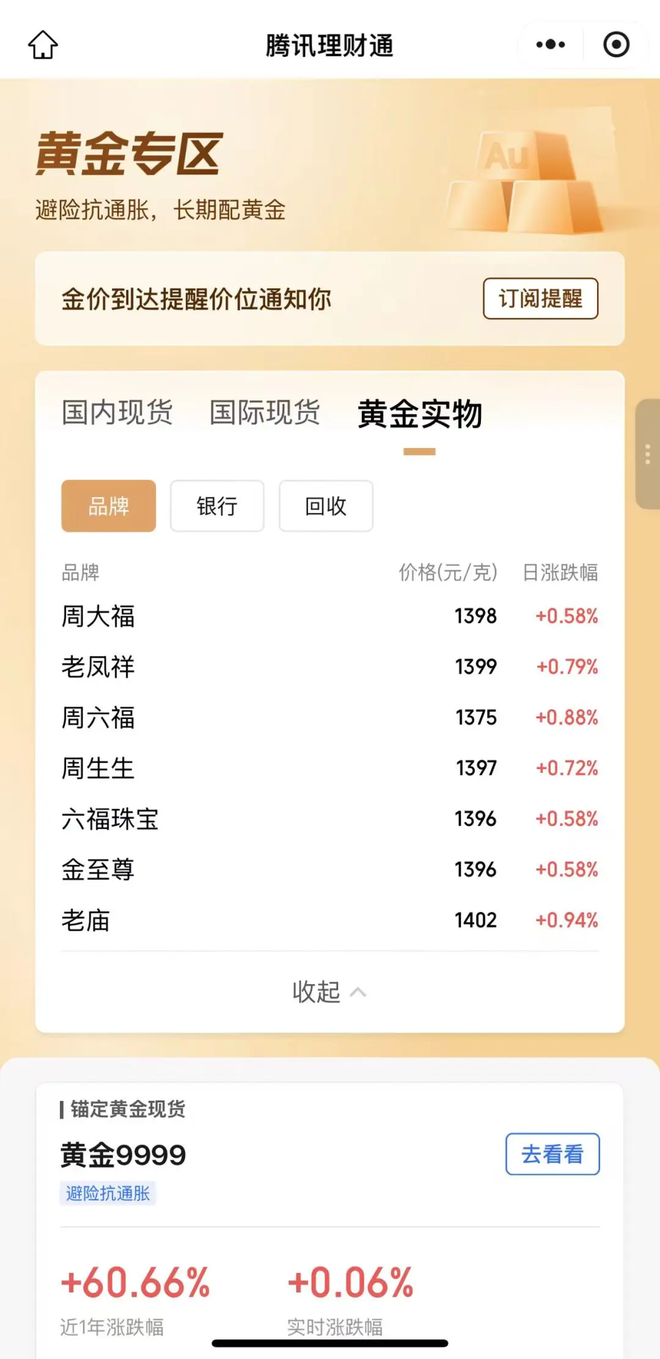Open the three-dot more menu
The width and height of the screenshot is (660, 1359).
click(x=550, y=45)
